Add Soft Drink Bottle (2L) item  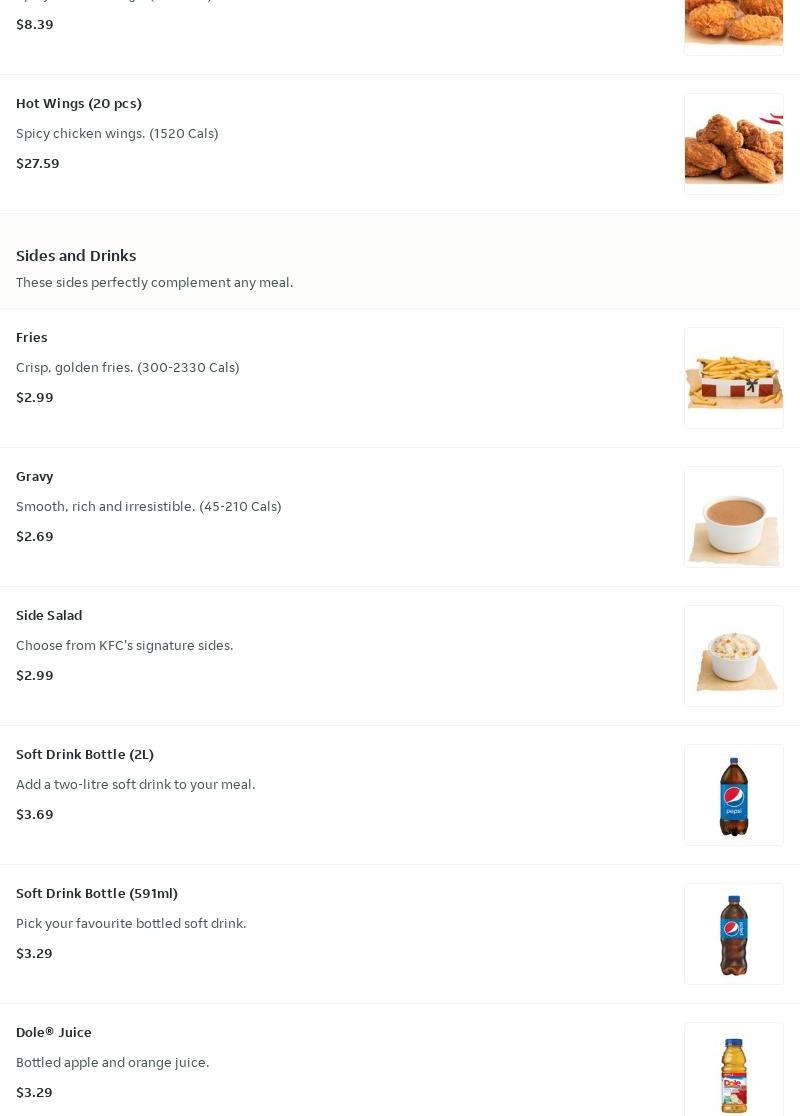85,755
